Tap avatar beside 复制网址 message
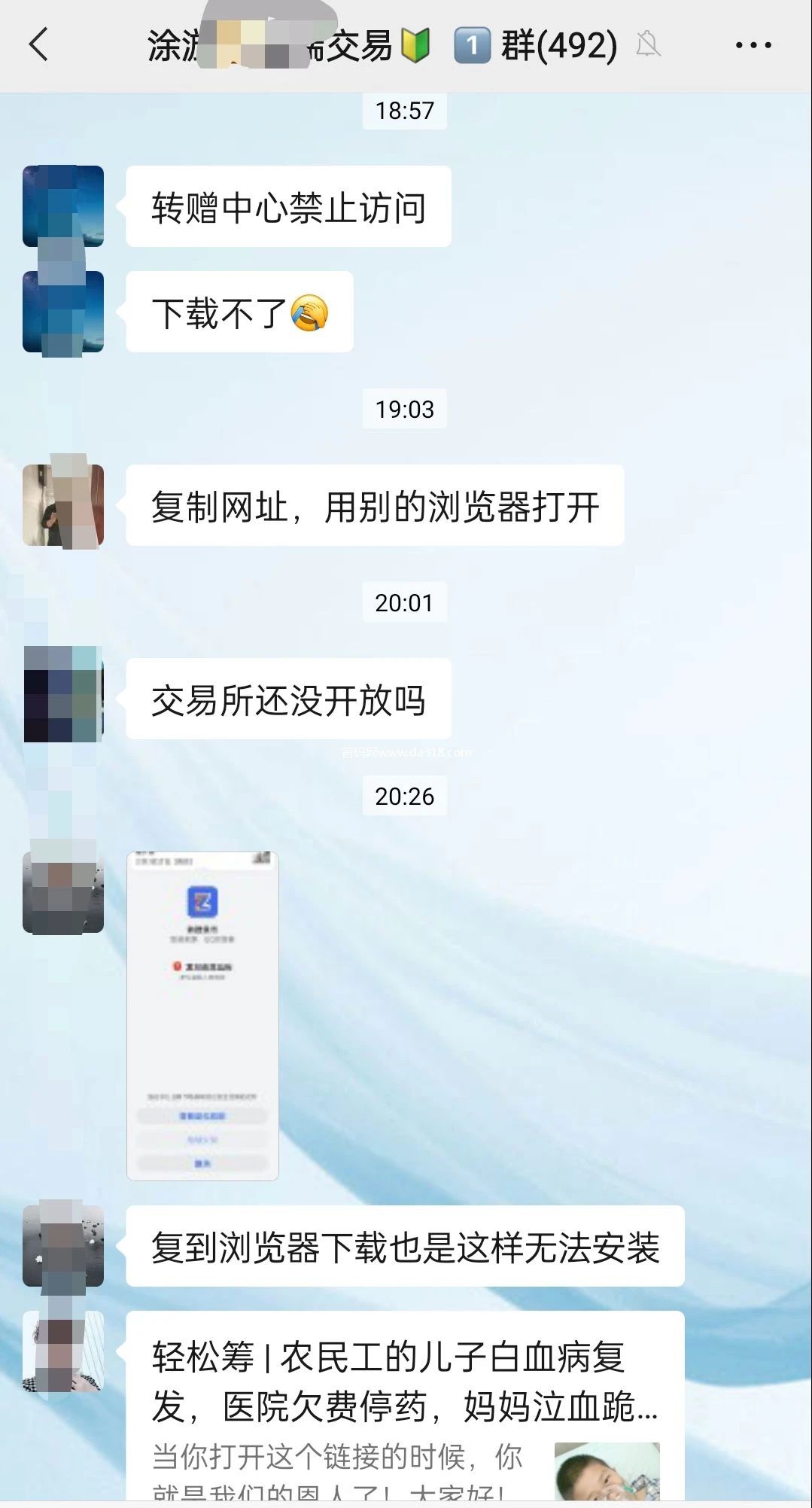812x1508 pixels. tap(63, 505)
